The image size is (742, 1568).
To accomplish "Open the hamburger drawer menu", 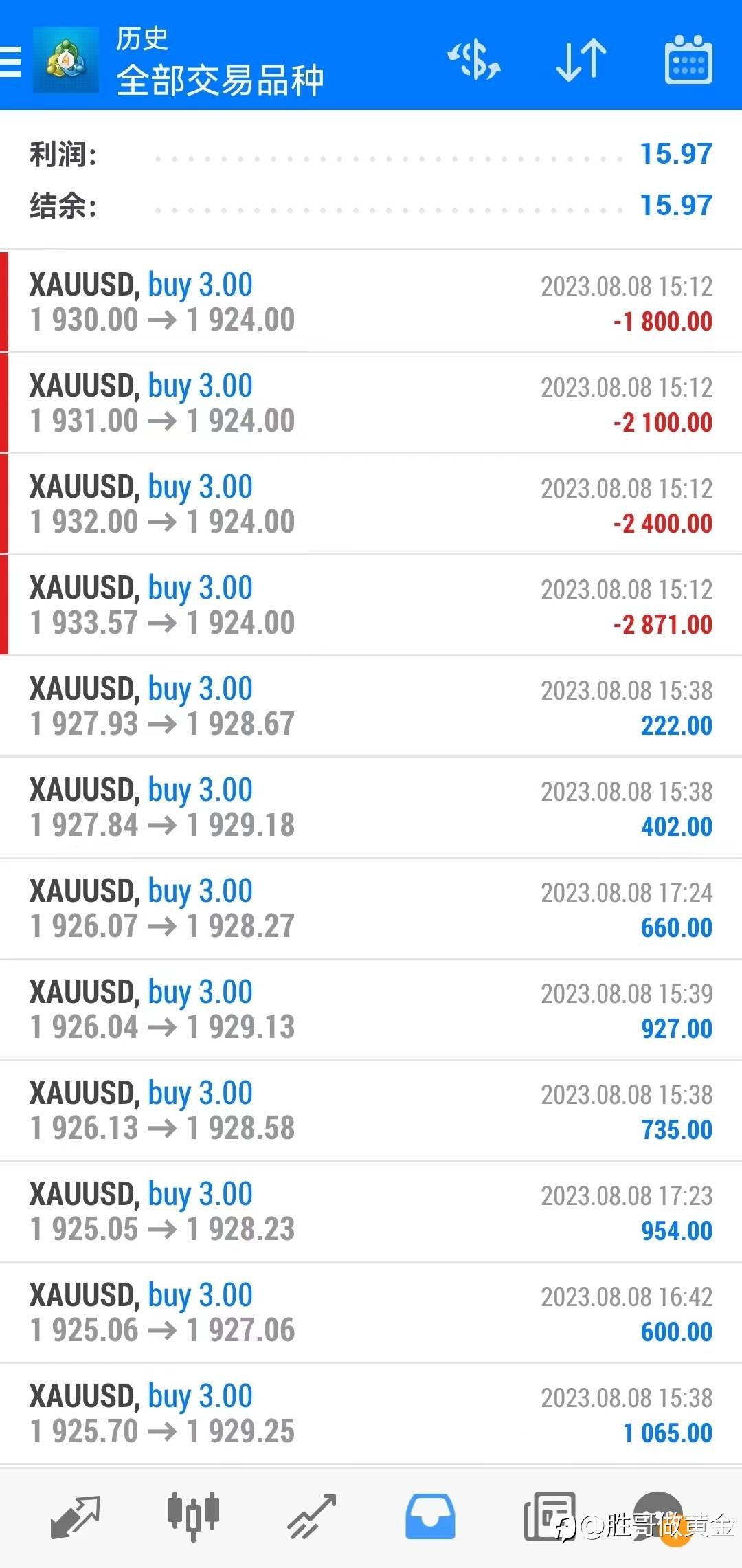I will (10, 61).
